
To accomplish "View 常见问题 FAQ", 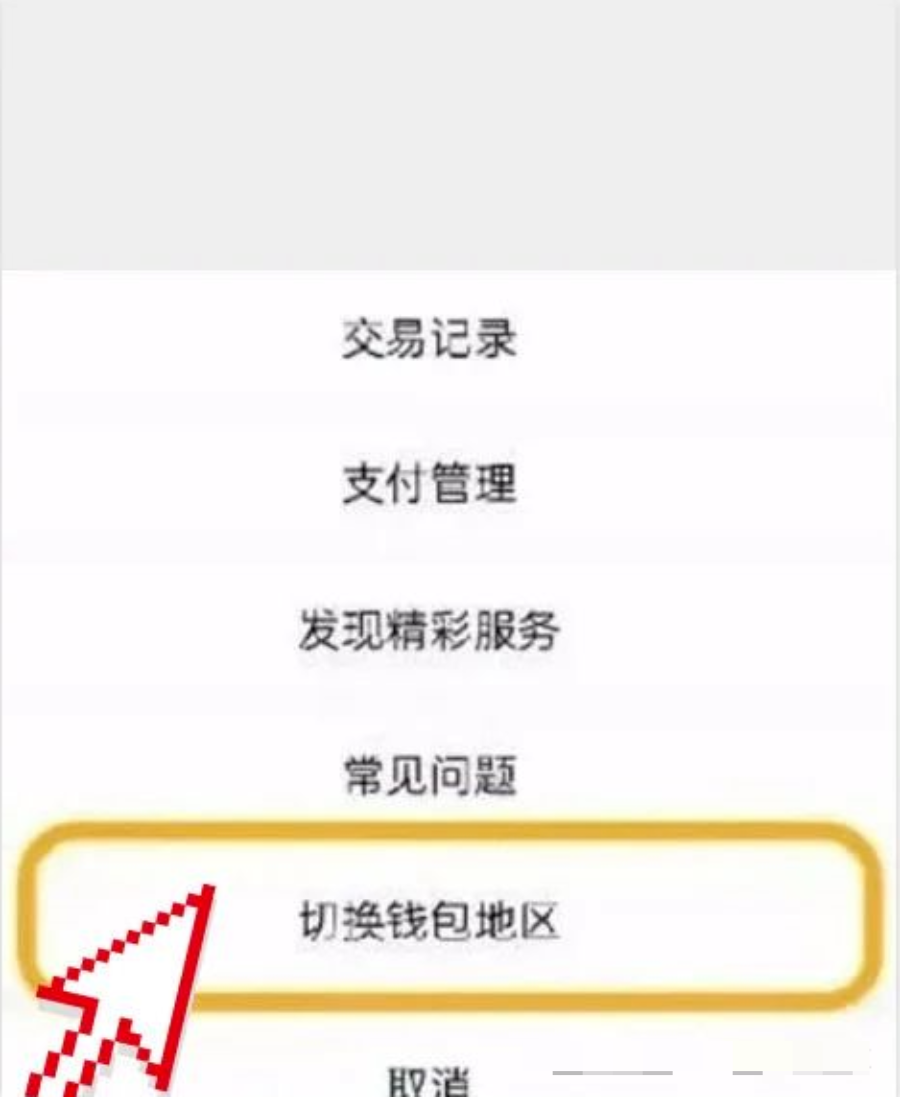I will pyautogui.click(x=430, y=775).
